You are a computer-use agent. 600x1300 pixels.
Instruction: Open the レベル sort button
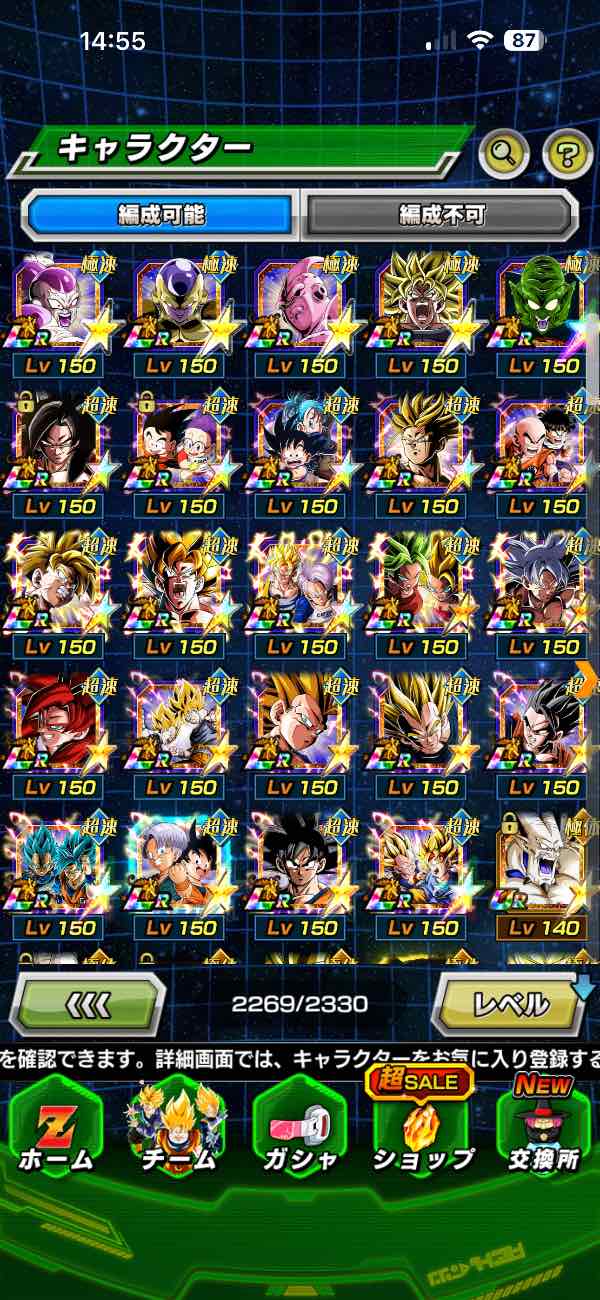509,1003
